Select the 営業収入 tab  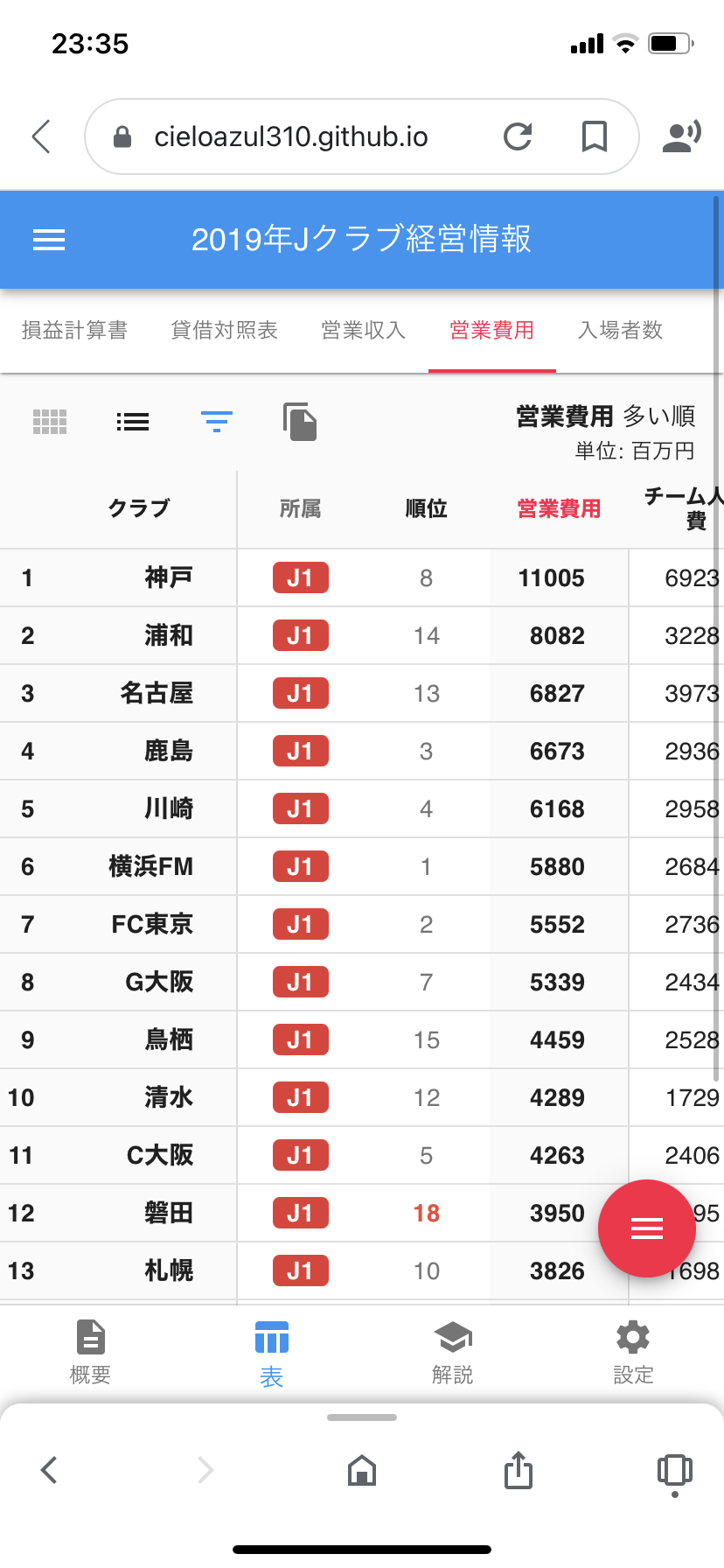364,330
